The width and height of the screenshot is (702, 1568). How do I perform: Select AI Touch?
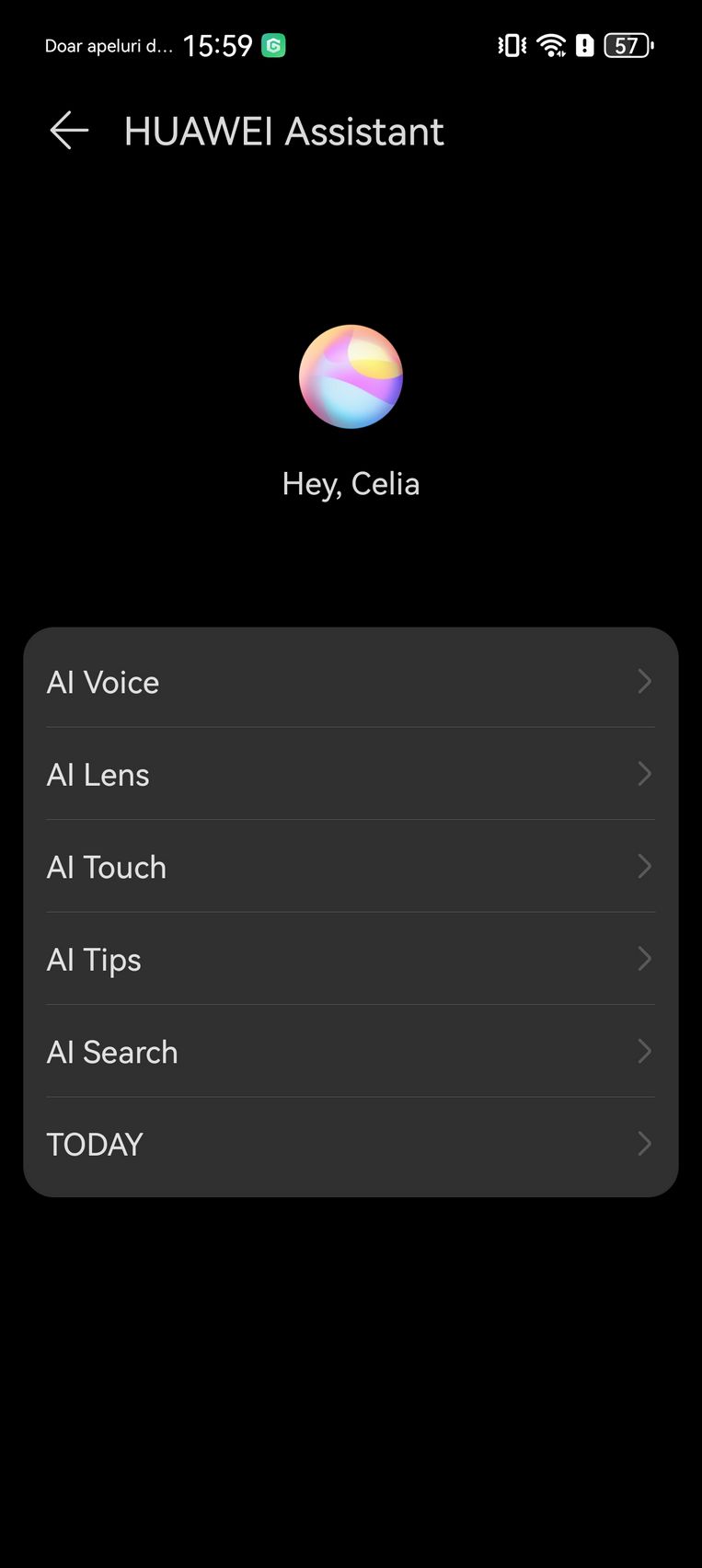(351, 867)
